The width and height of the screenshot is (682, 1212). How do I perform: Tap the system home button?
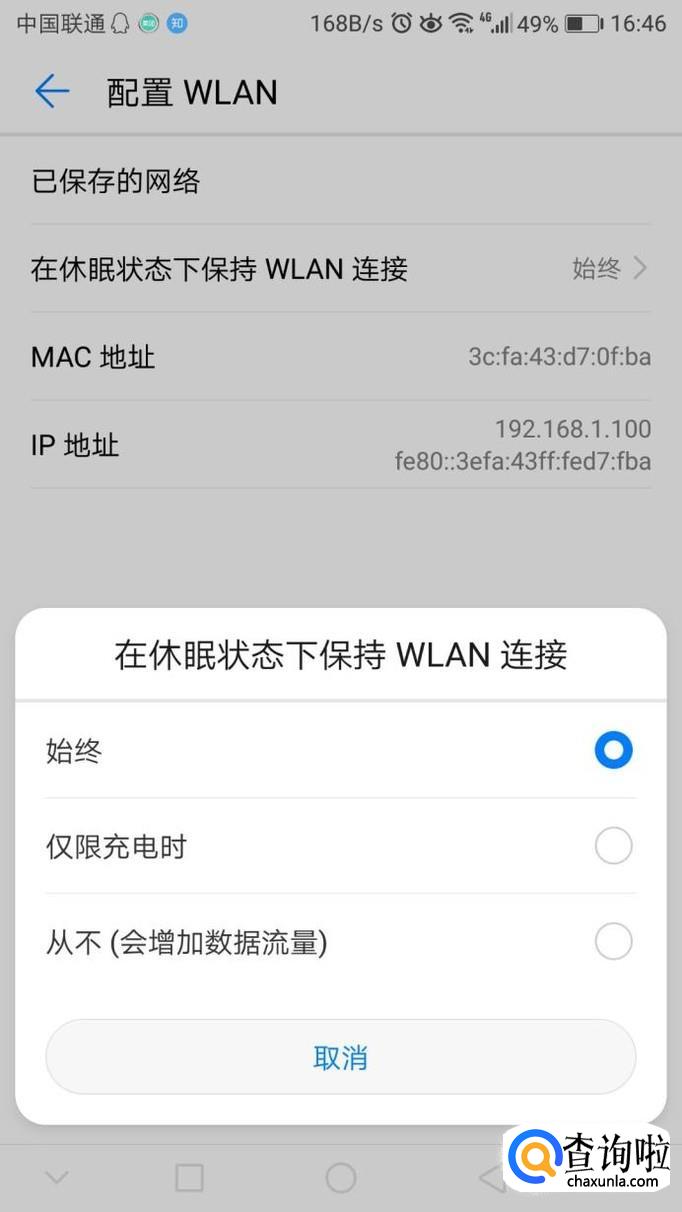tap(341, 1177)
